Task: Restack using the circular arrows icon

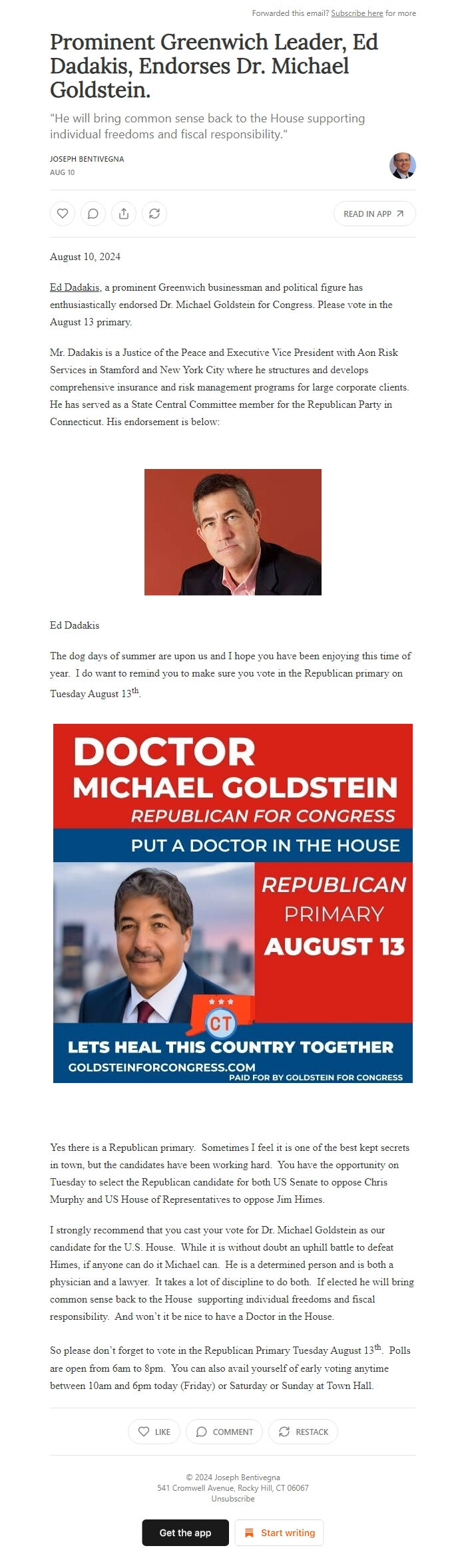Action: coord(154,214)
